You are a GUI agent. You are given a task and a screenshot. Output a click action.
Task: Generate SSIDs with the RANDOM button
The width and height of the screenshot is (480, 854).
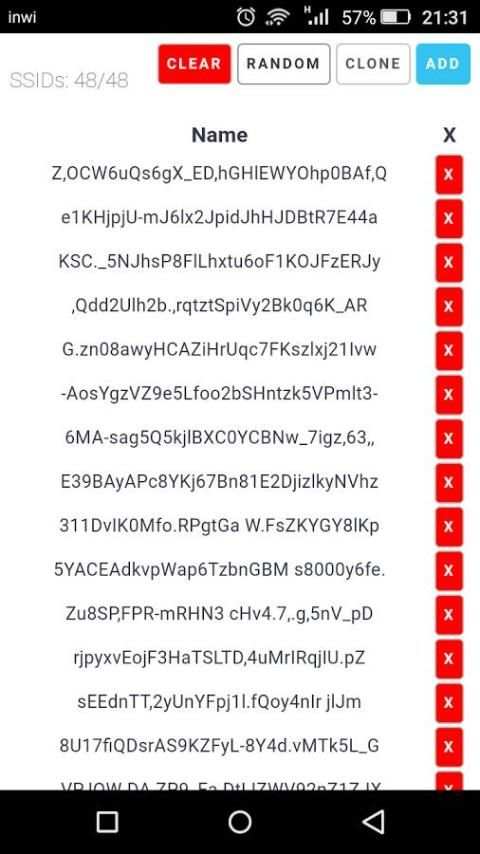(x=283, y=64)
